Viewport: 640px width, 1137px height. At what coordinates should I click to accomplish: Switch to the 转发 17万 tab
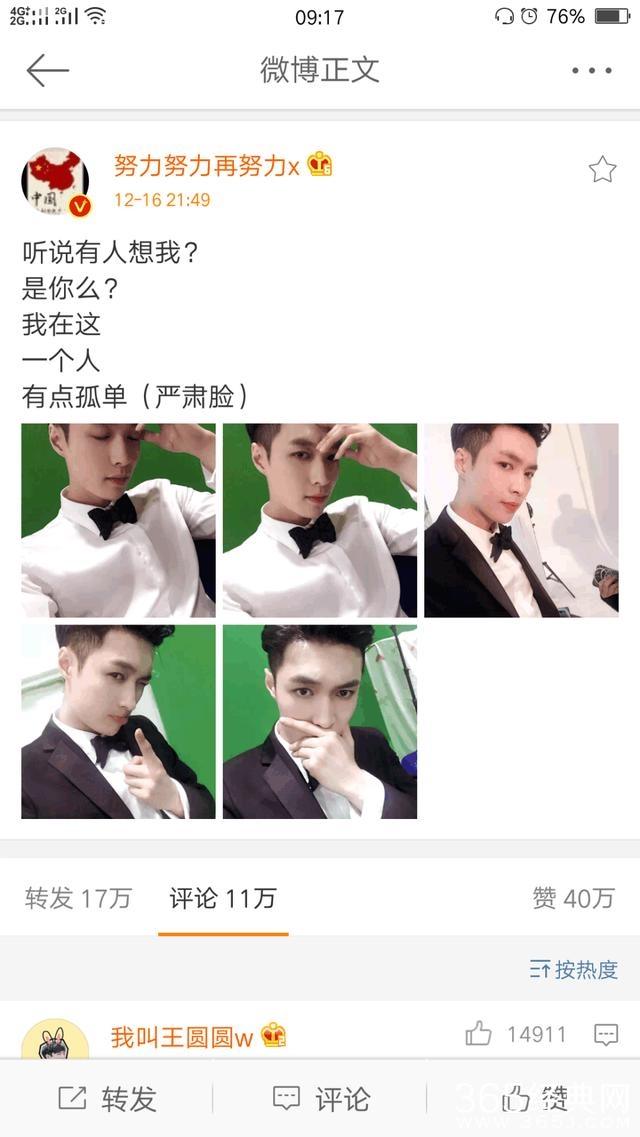78,898
